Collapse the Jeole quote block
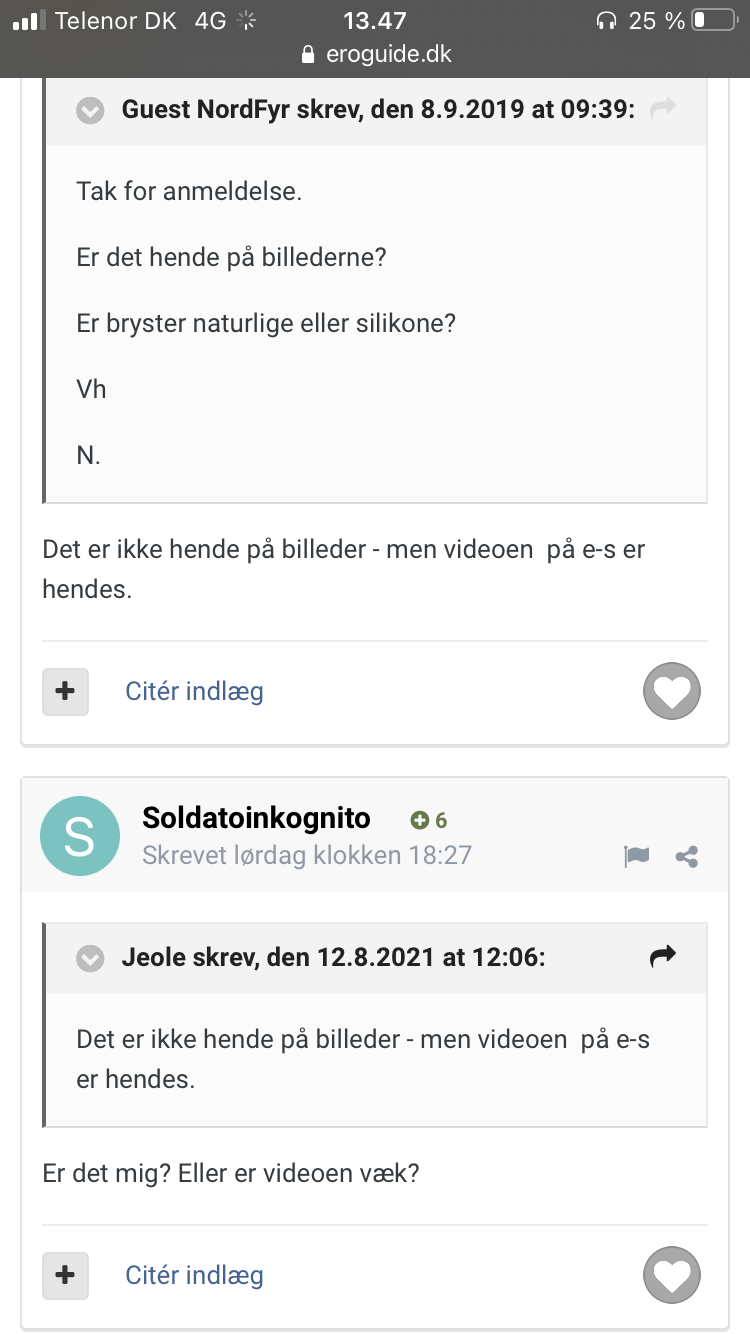The width and height of the screenshot is (750, 1334). (90, 959)
